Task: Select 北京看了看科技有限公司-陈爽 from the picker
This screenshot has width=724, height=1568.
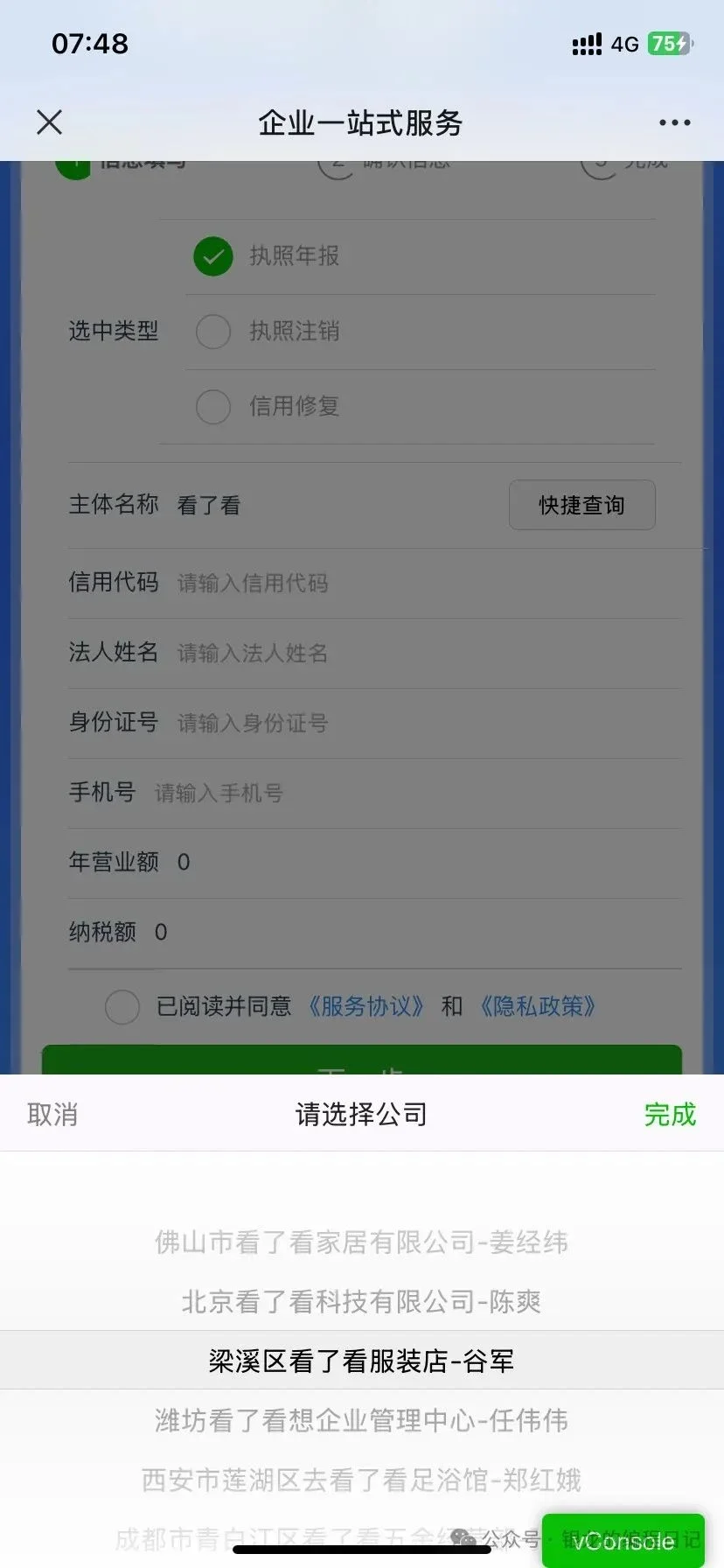Action: [362, 1302]
